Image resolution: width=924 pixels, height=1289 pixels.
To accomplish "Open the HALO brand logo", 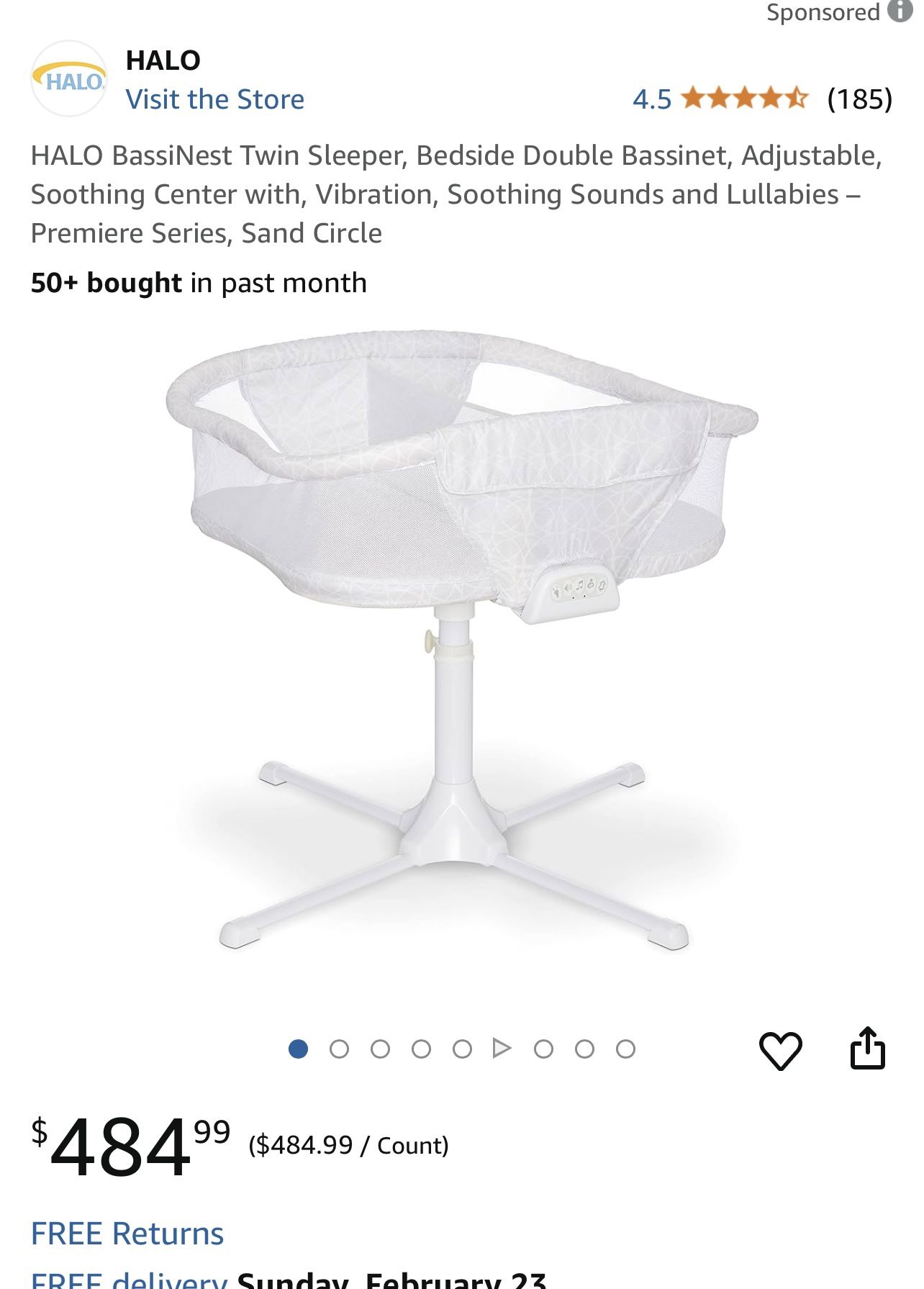I will pyautogui.click(x=69, y=79).
